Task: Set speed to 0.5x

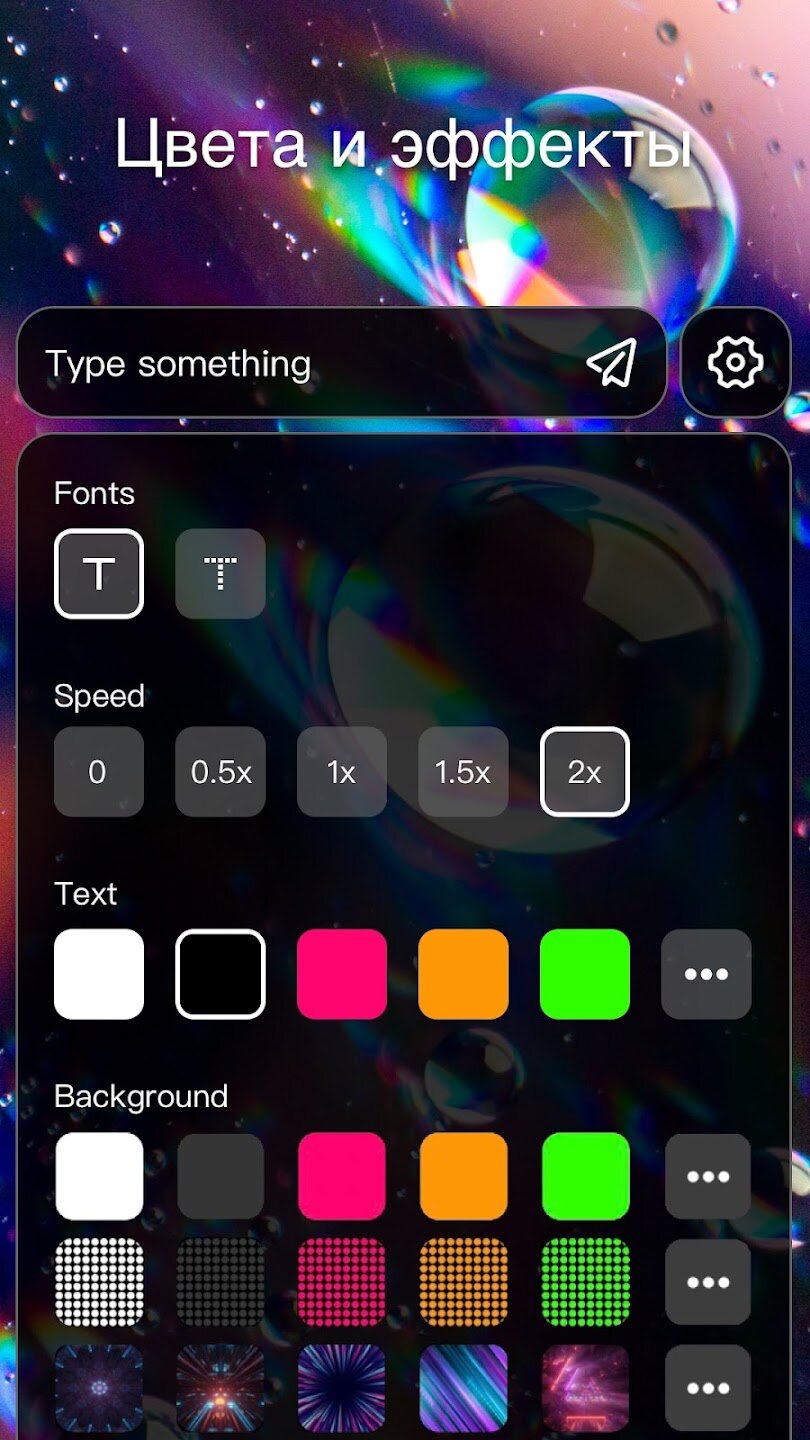Action: click(x=220, y=772)
